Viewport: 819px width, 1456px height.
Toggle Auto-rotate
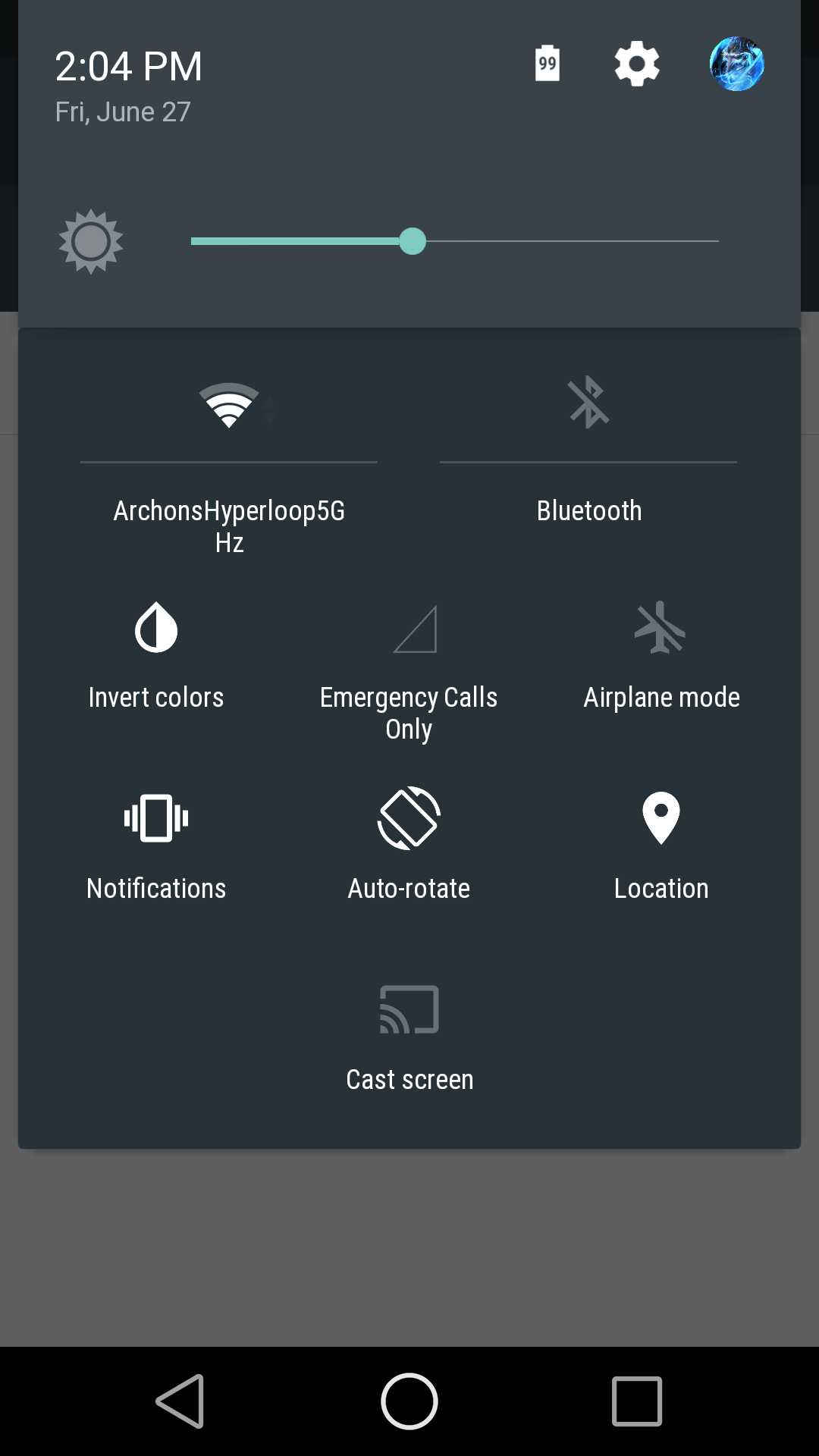pyautogui.click(x=409, y=819)
